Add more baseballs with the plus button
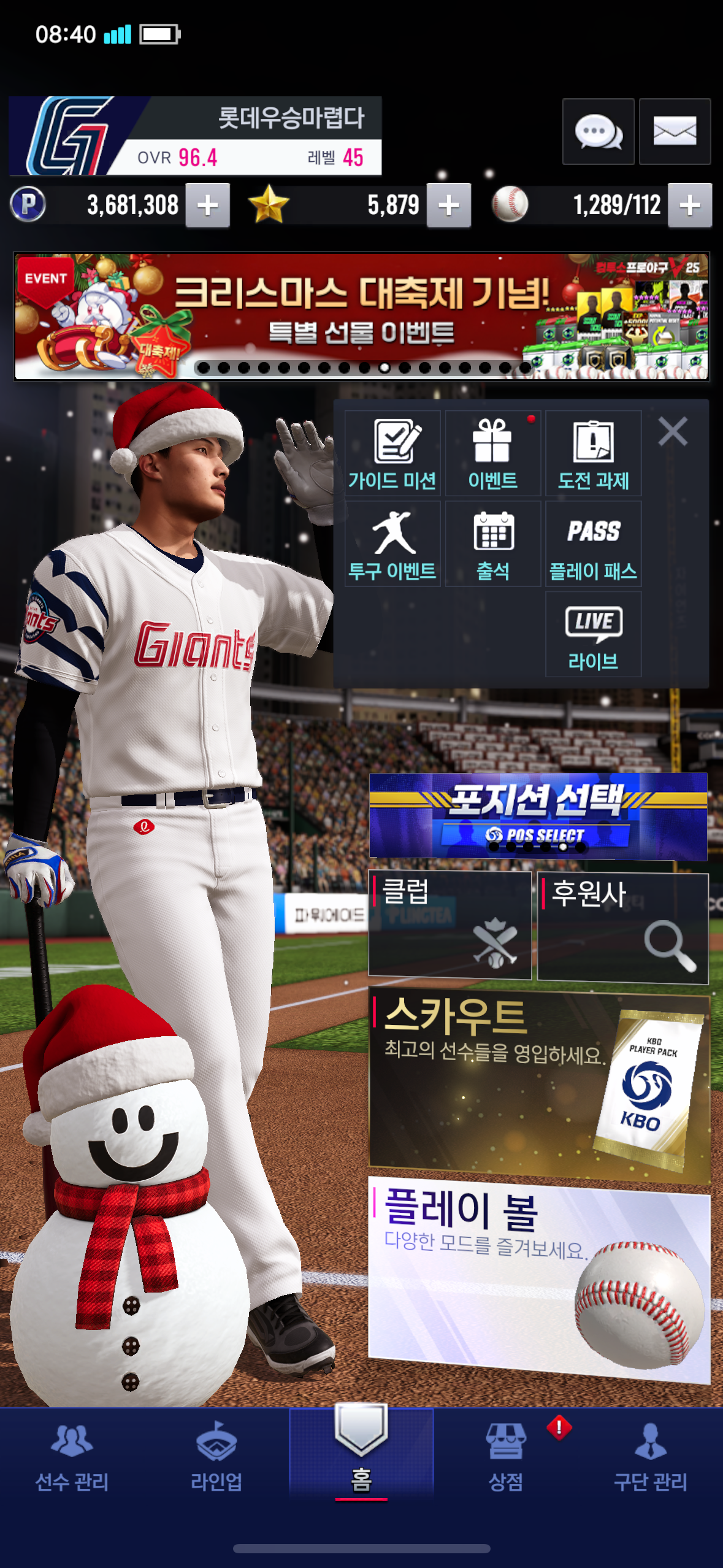 690,206
